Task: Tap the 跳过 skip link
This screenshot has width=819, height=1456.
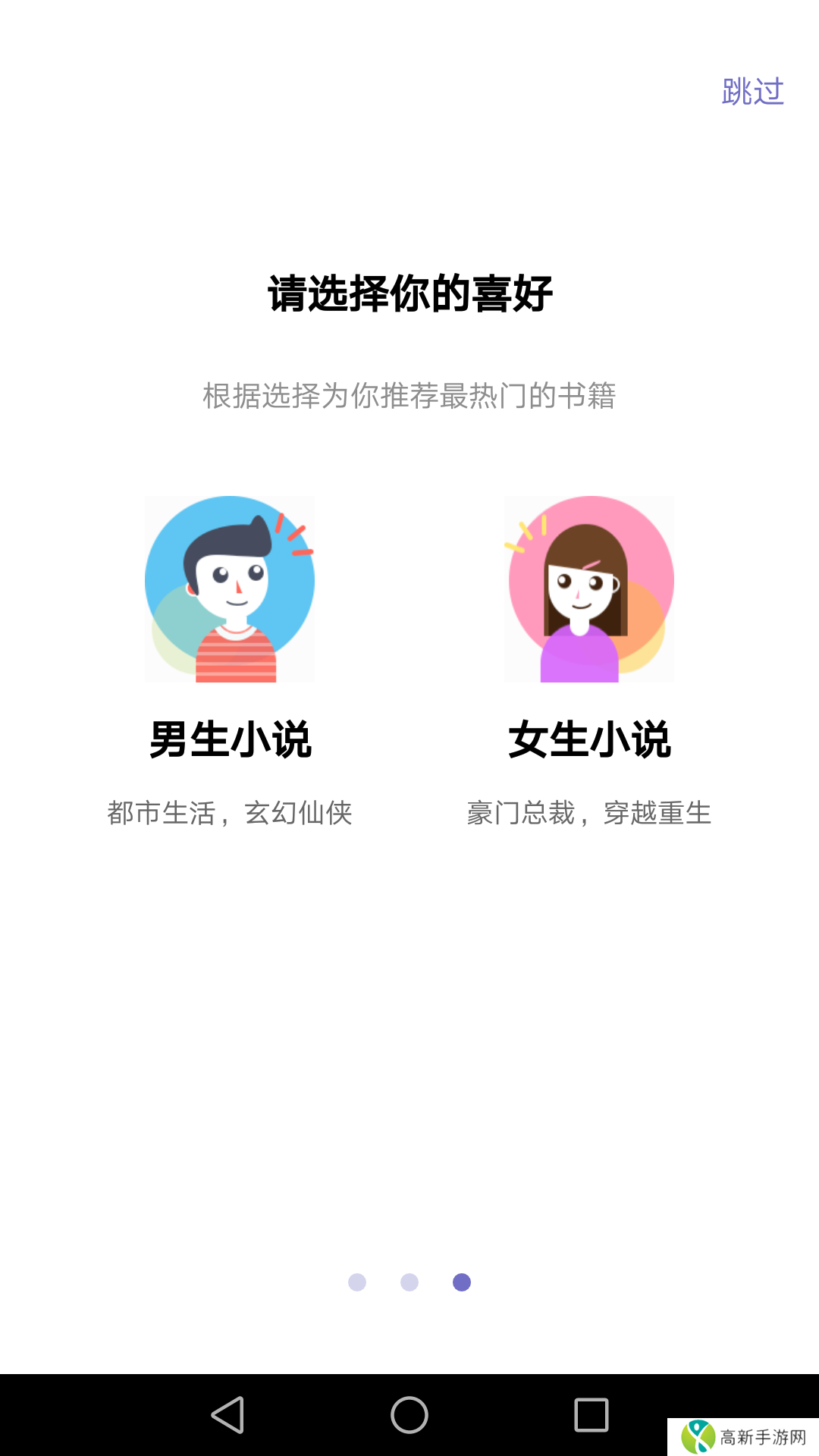Action: 753,93
